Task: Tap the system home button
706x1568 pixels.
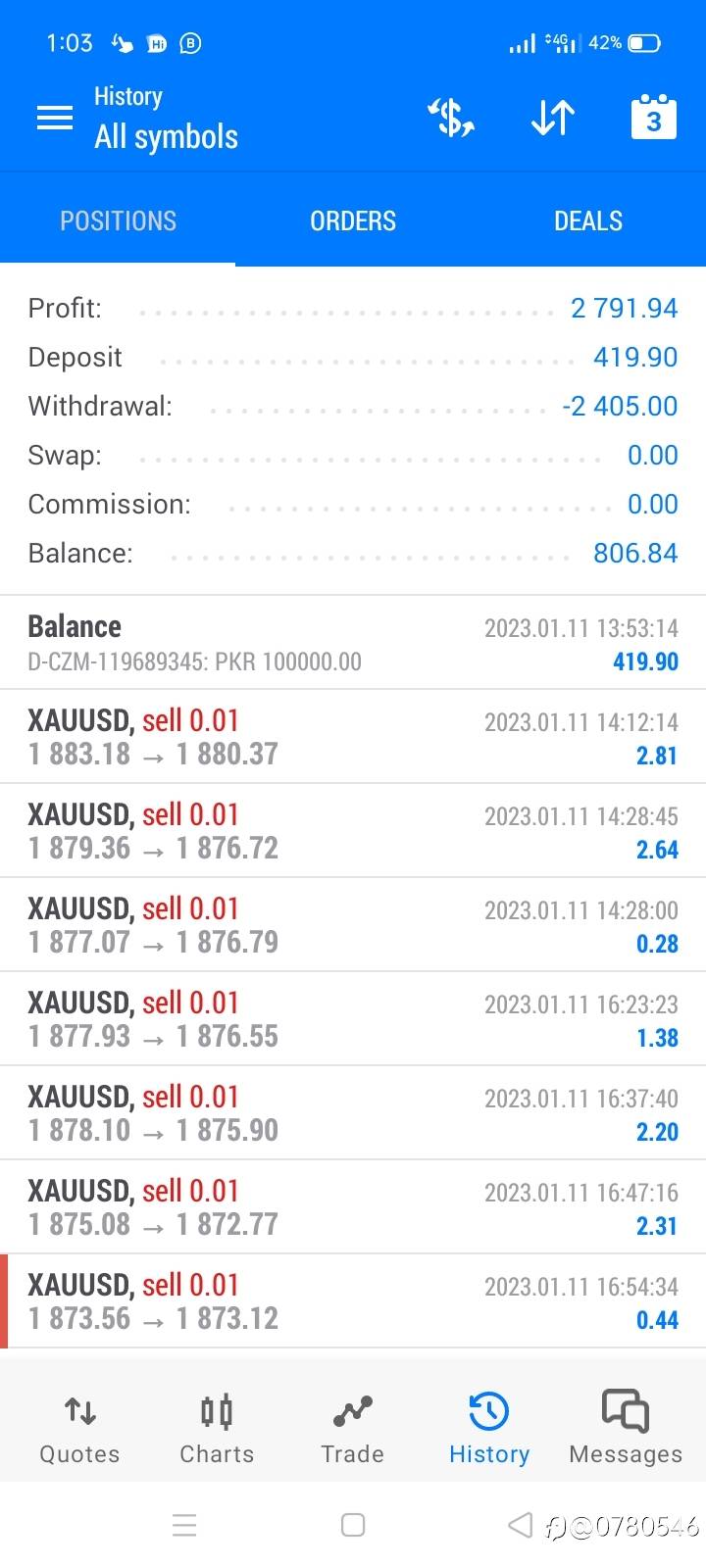Action: tap(353, 1525)
